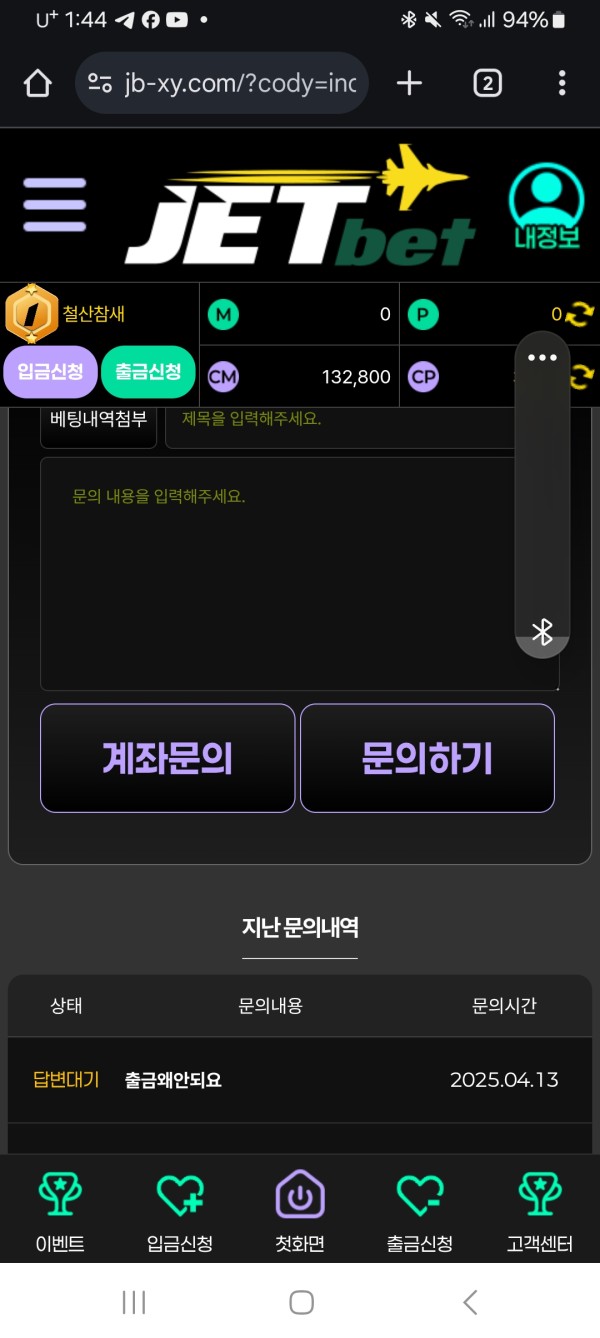Tap the 입금신청 pill button
This screenshot has width=600, height=1338.
50,372
